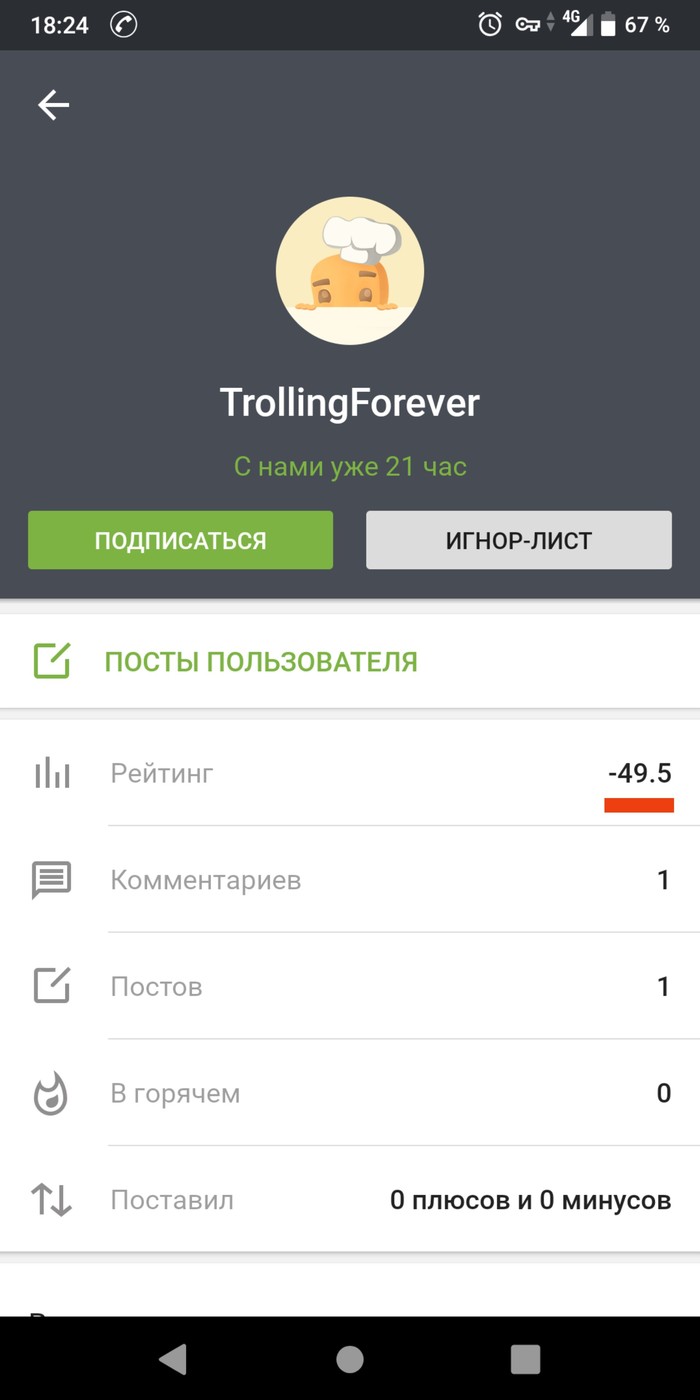Go to home via system home button

pos(350,1358)
